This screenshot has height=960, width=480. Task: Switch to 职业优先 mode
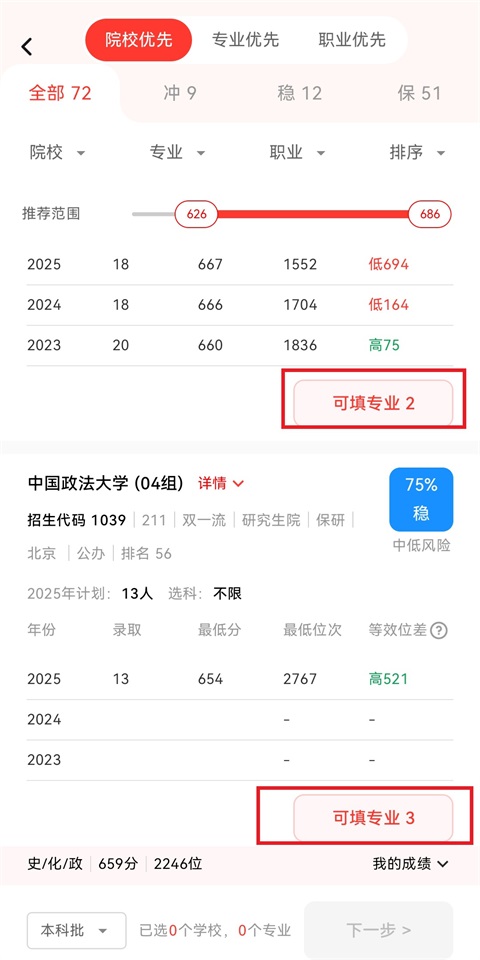coord(352,40)
